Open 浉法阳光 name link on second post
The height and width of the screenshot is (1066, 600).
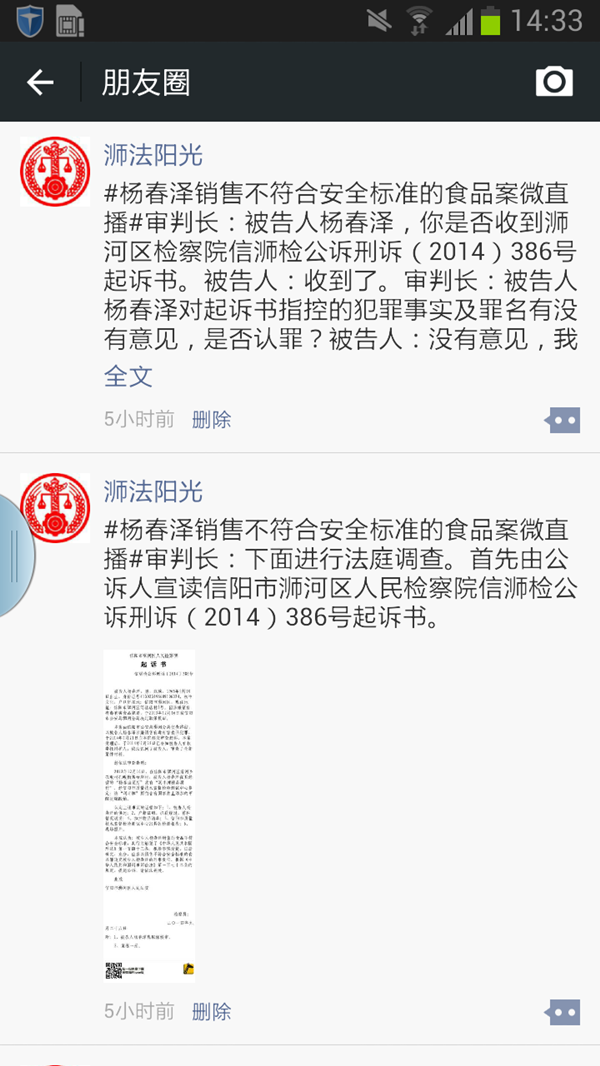pos(153,492)
